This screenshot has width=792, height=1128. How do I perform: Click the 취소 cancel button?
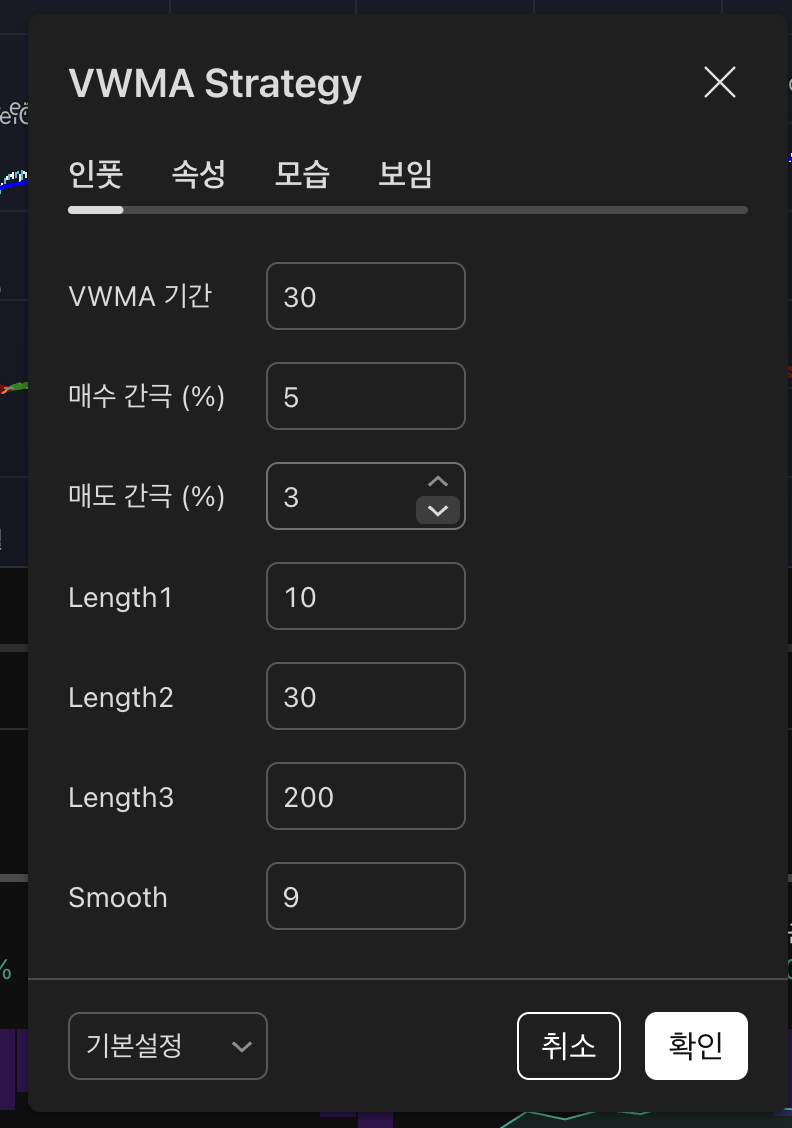click(x=569, y=1046)
